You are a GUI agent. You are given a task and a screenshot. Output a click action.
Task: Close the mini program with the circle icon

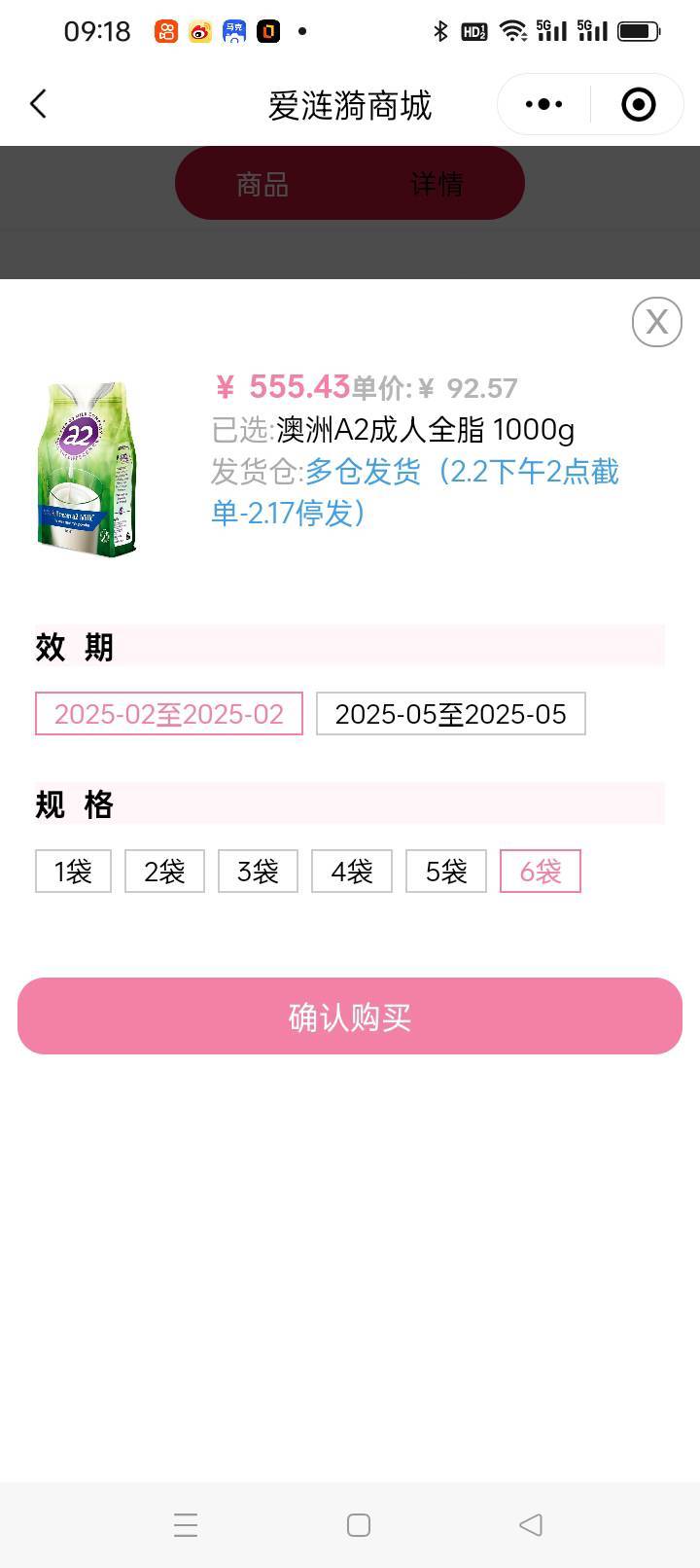click(x=638, y=104)
